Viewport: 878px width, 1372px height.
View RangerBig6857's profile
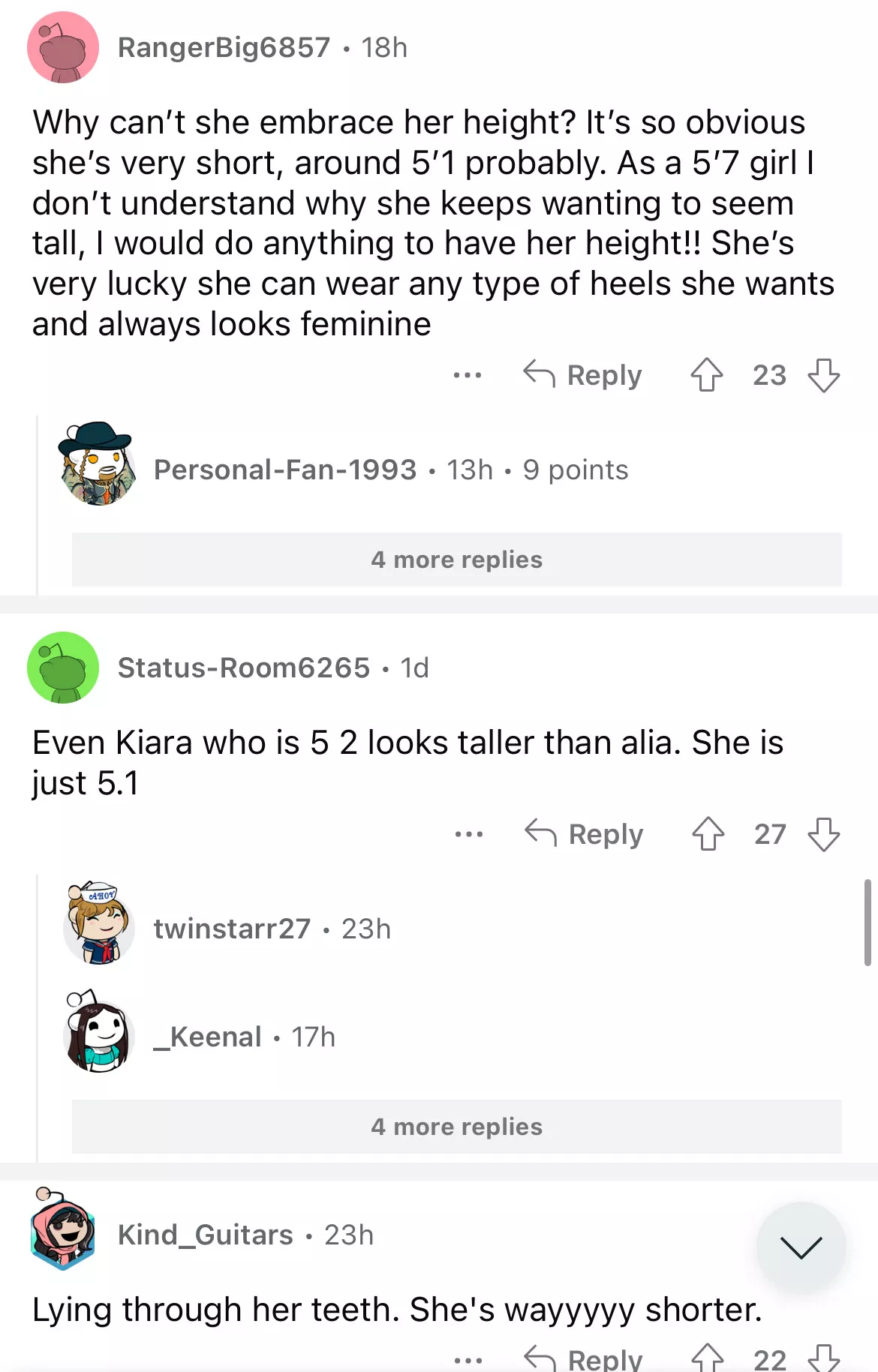point(224,47)
